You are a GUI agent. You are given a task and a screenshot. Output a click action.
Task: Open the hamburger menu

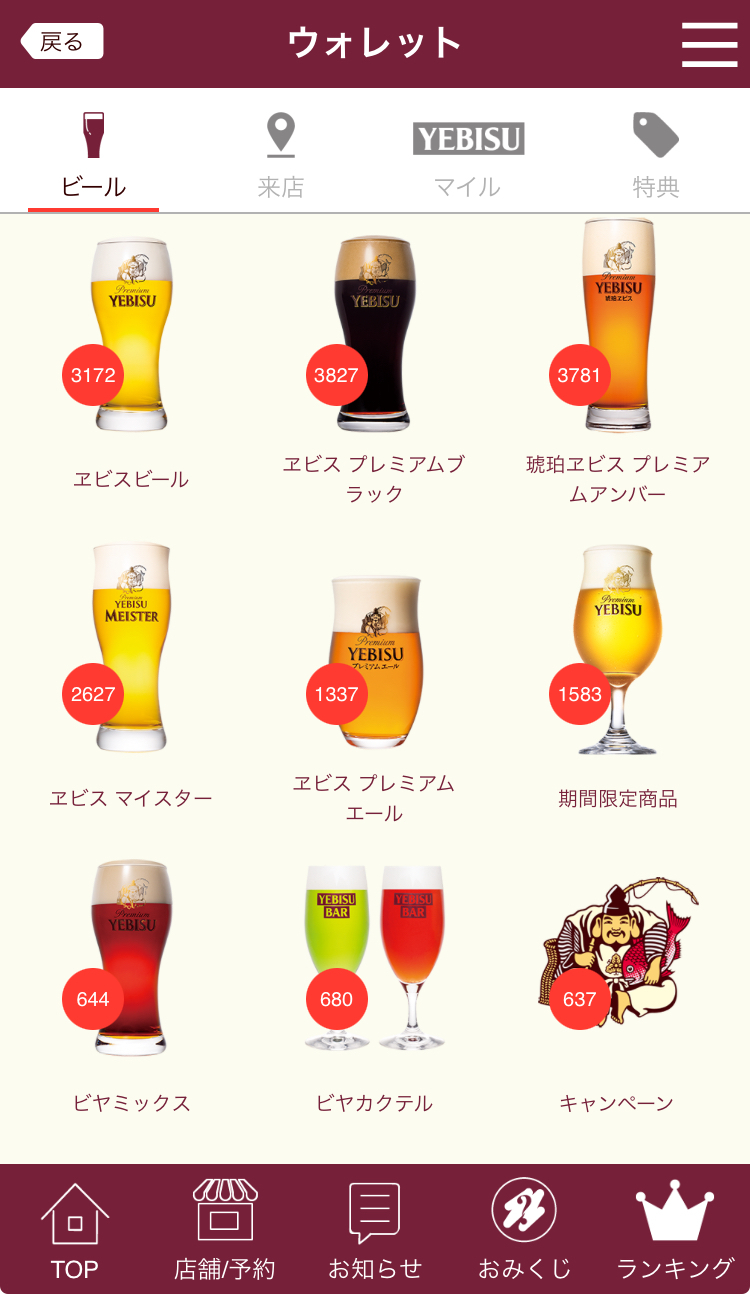coord(709,44)
